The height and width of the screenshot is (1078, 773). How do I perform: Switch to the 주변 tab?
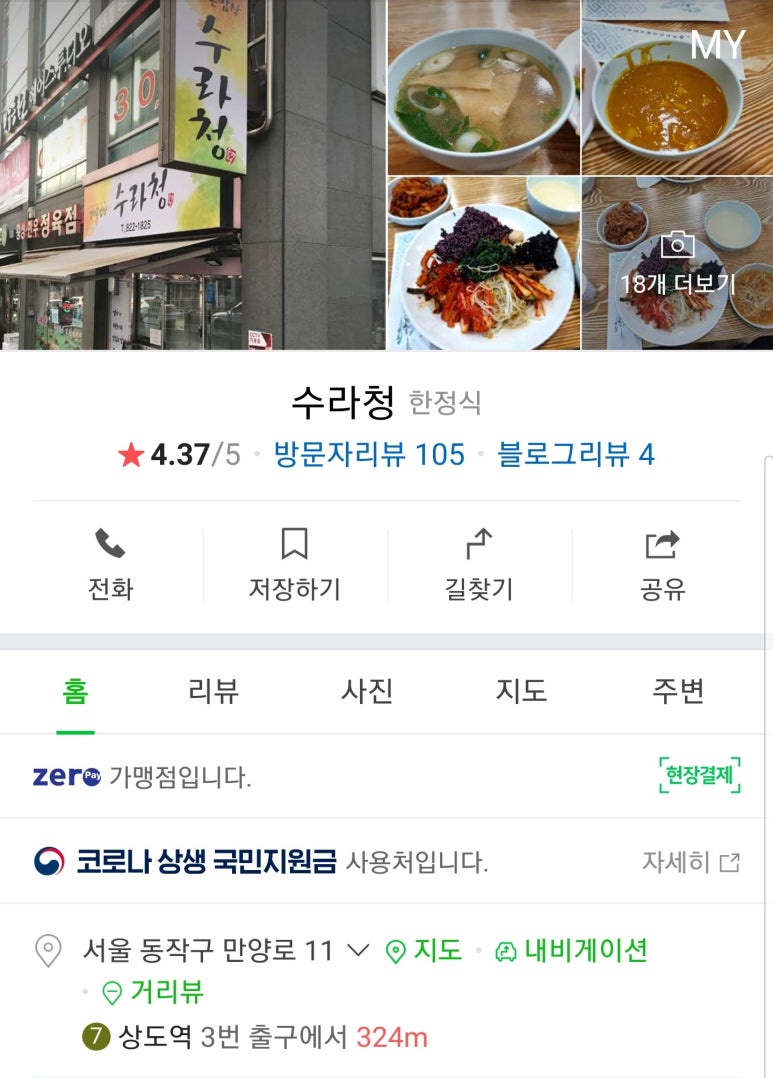(678, 691)
